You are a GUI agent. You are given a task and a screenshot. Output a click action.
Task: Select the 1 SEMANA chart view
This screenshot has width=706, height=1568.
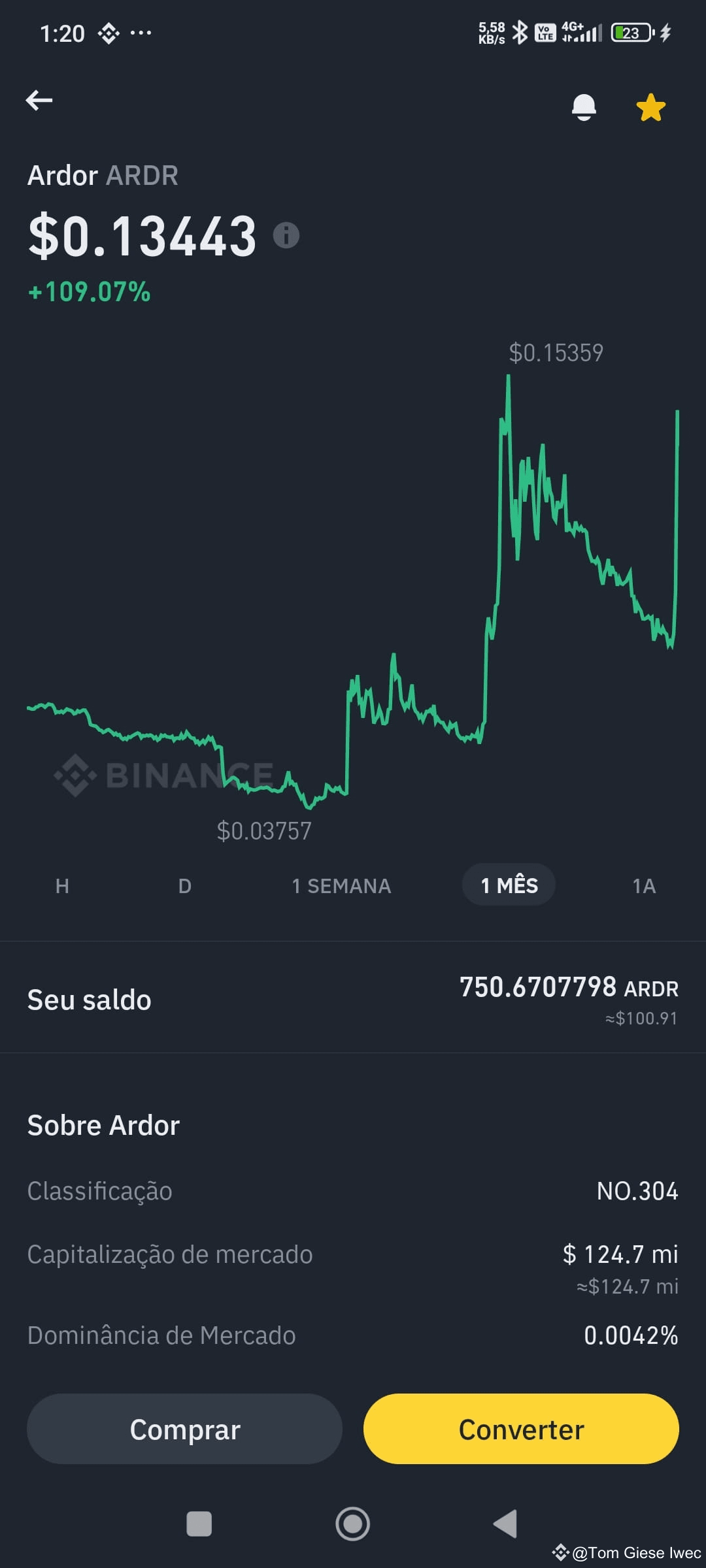pos(341,885)
